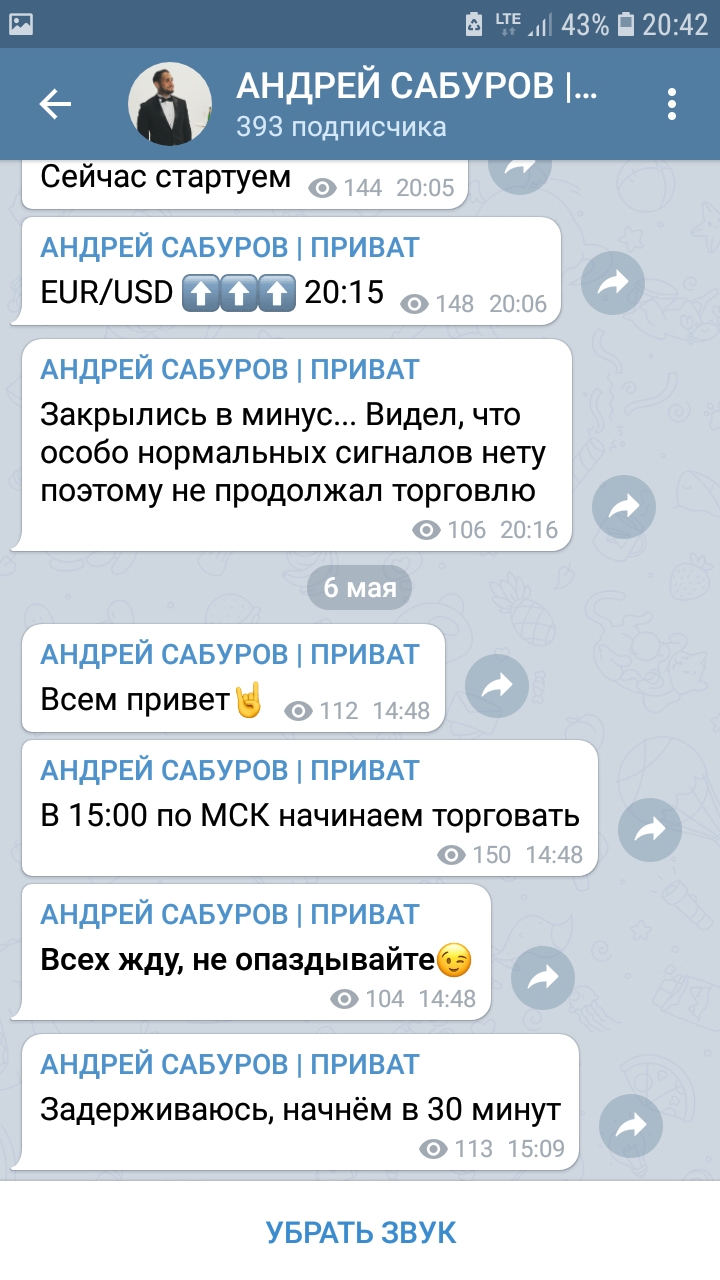
Task: Forward the Закрылись в минус message
Action: click(624, 507)
